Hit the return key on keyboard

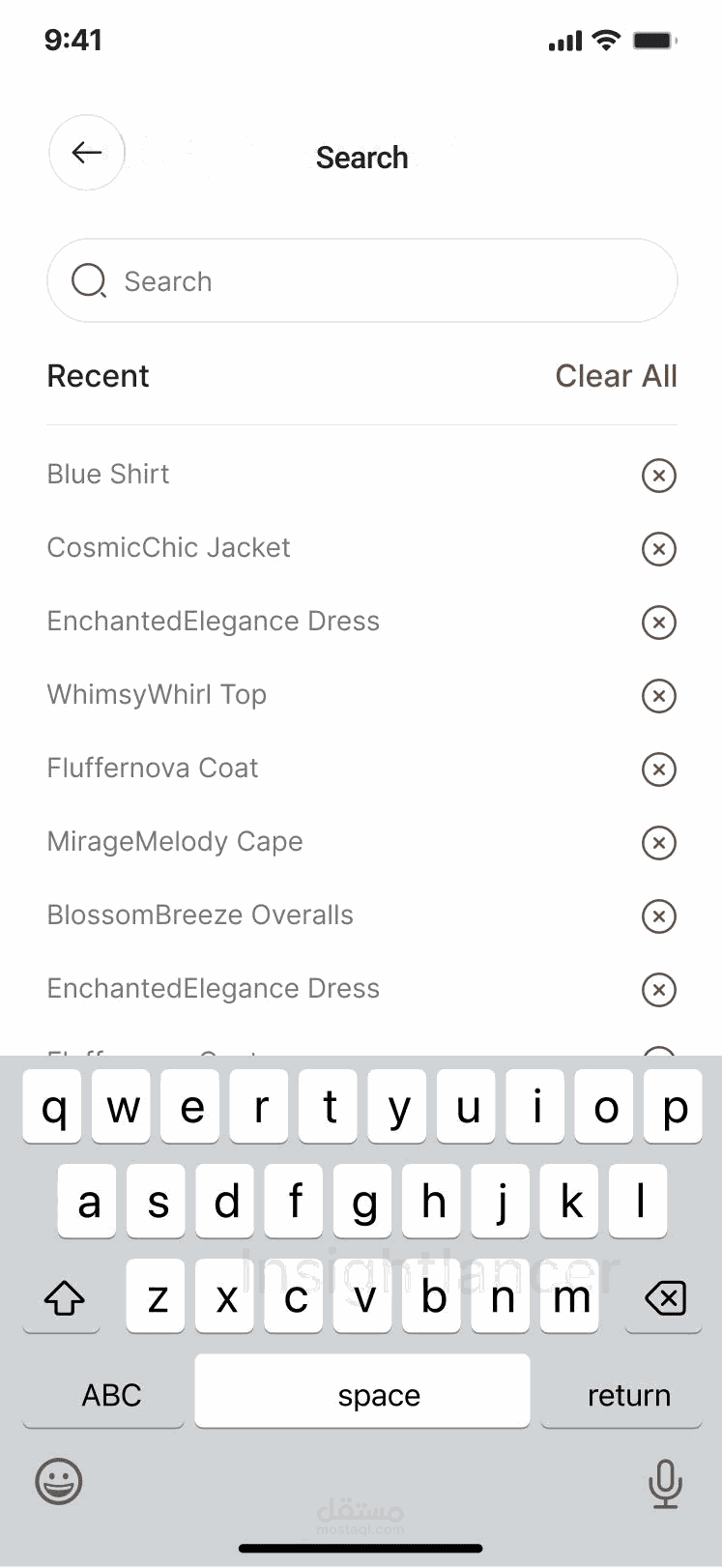[x=621, y=1393]
